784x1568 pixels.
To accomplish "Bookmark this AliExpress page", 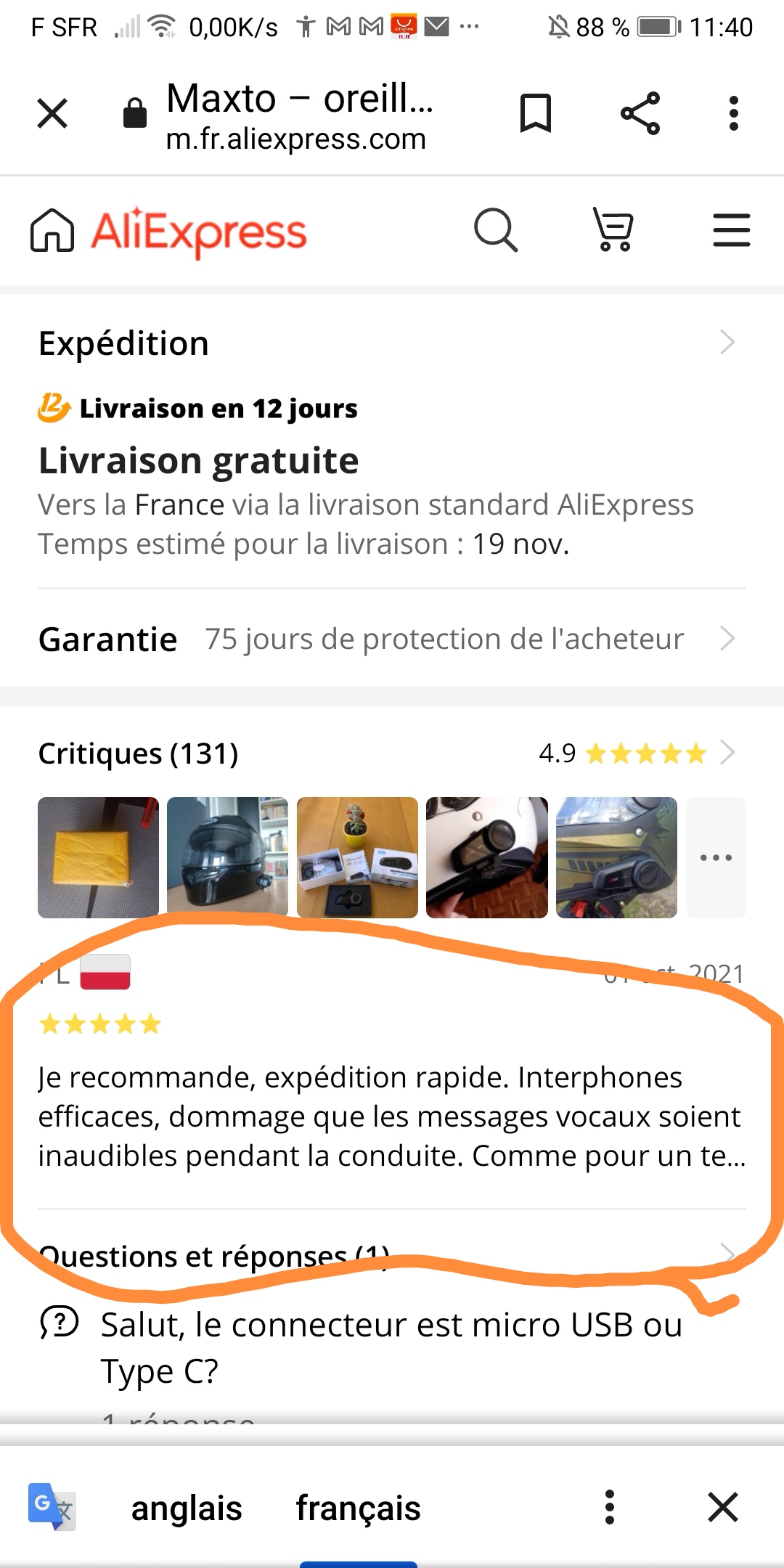I will (x=536, y=113).
